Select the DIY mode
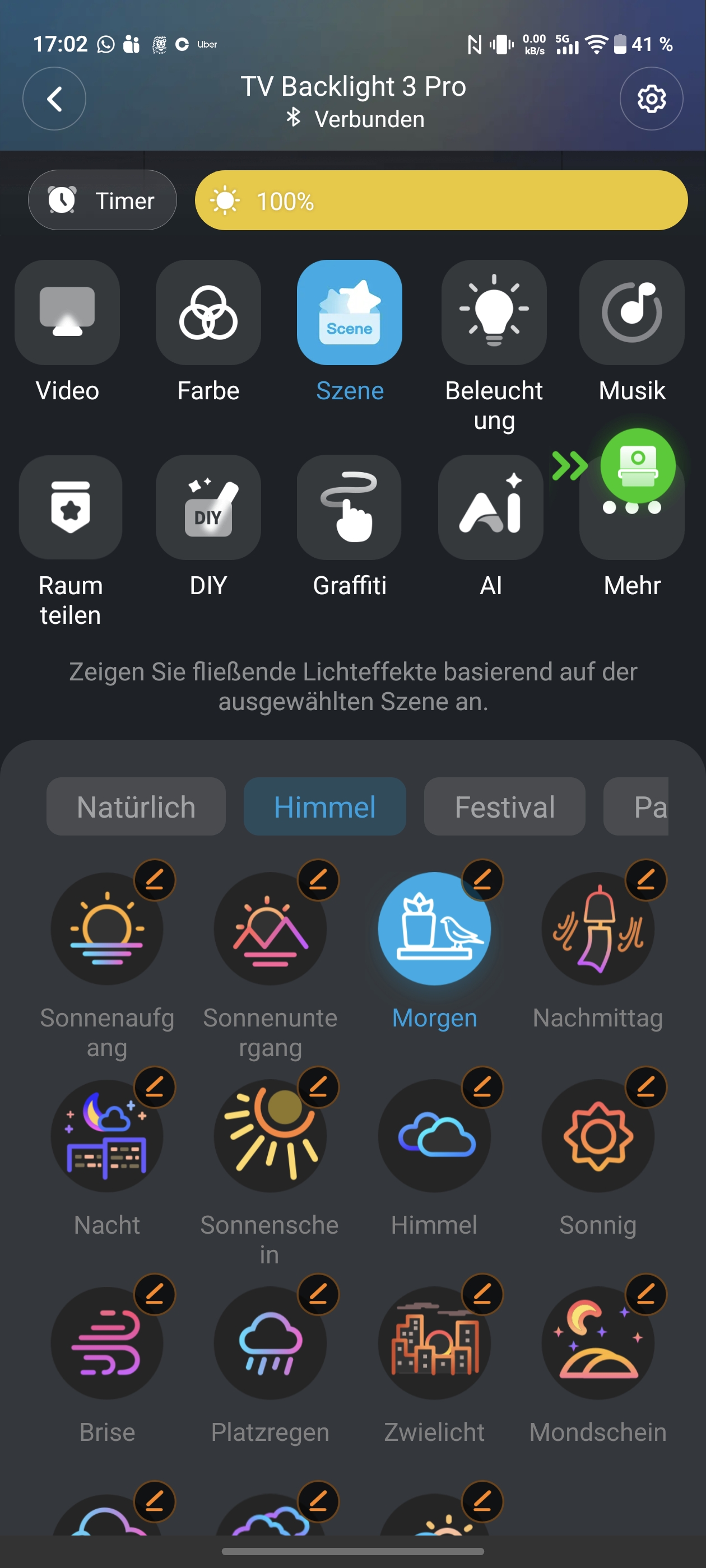This screenshot has height=1568, width=706. 208,508
